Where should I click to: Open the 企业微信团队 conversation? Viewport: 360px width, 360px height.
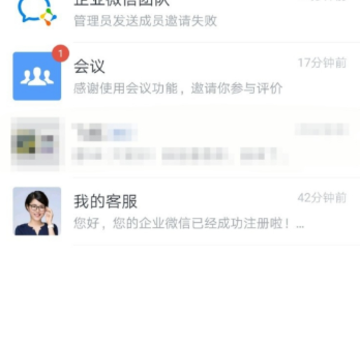tap(180, 15)
